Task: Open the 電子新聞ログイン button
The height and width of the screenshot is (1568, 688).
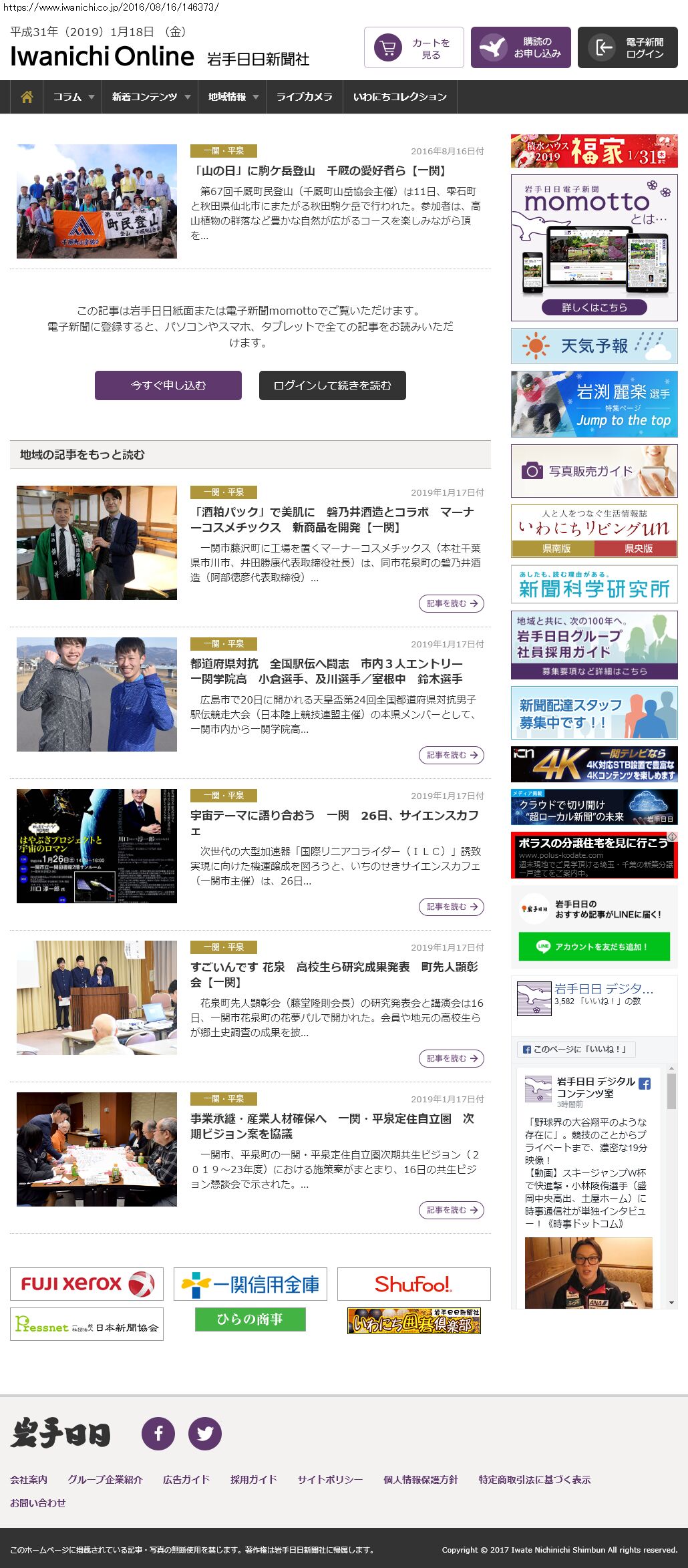Action: [x=627, y=47]
